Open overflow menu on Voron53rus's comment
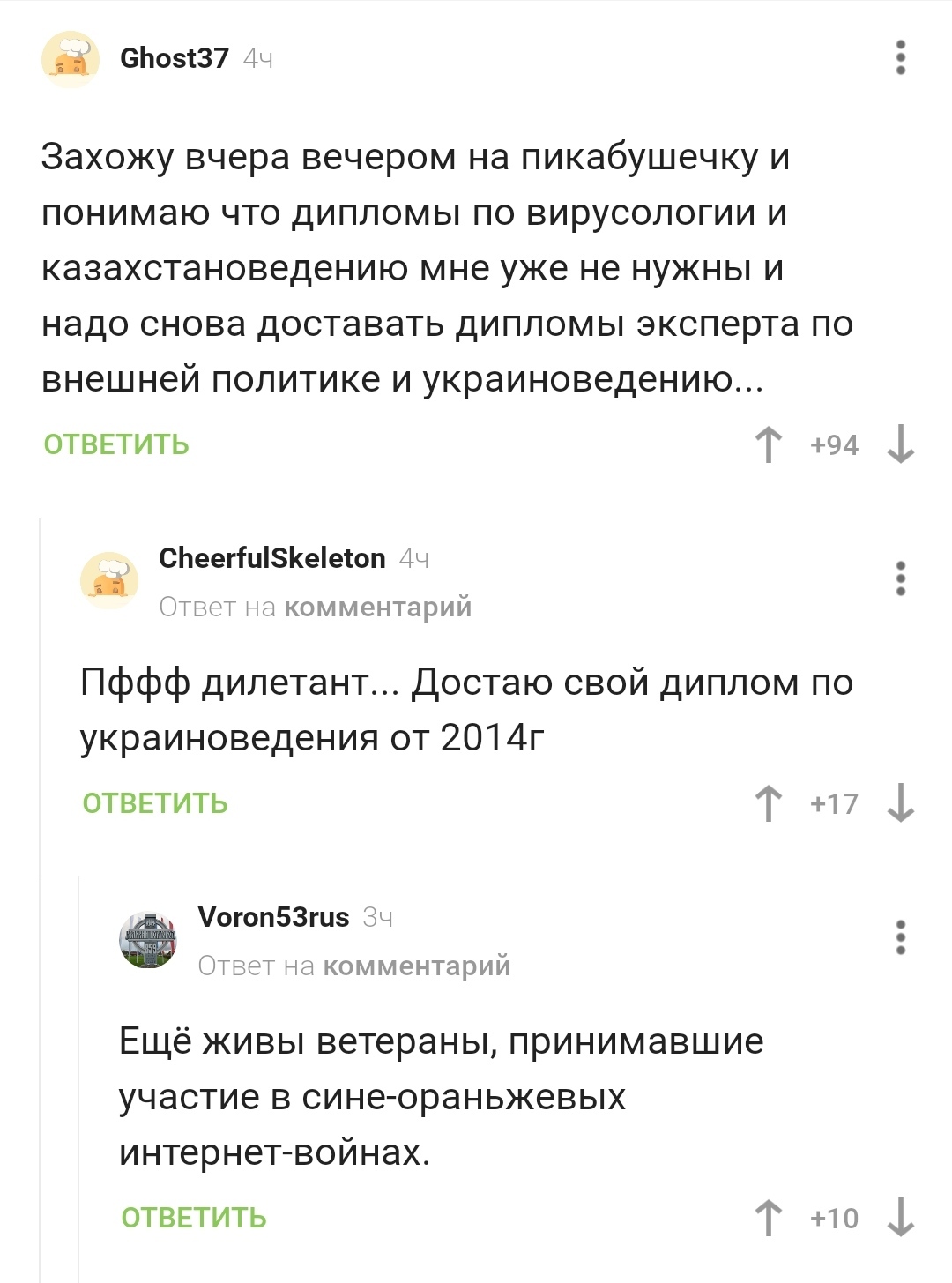Screen dimensions: 952x1283 pyautogui.click(x=900, y=937)
